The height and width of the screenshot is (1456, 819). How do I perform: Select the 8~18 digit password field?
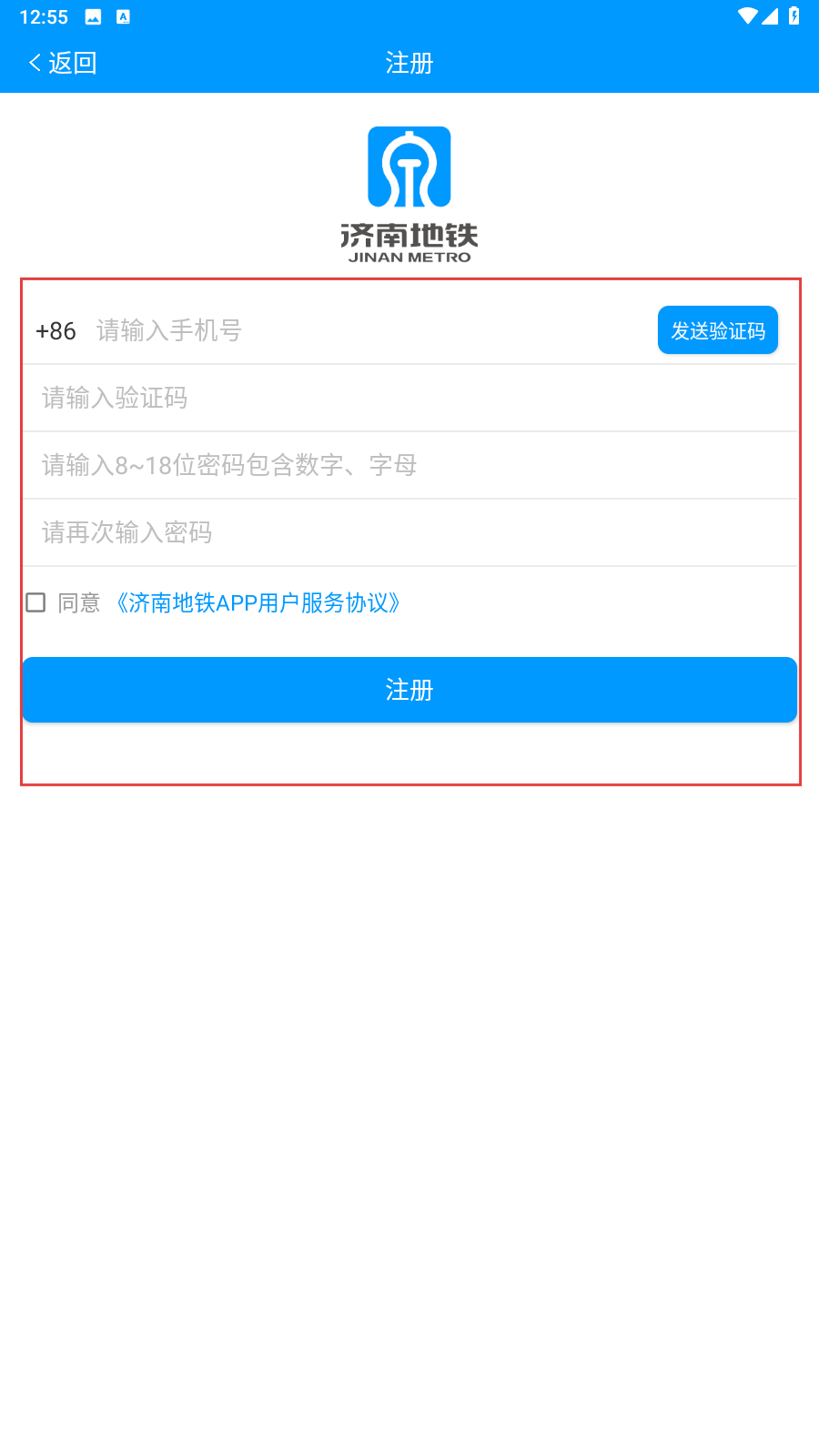click(409, 465)
